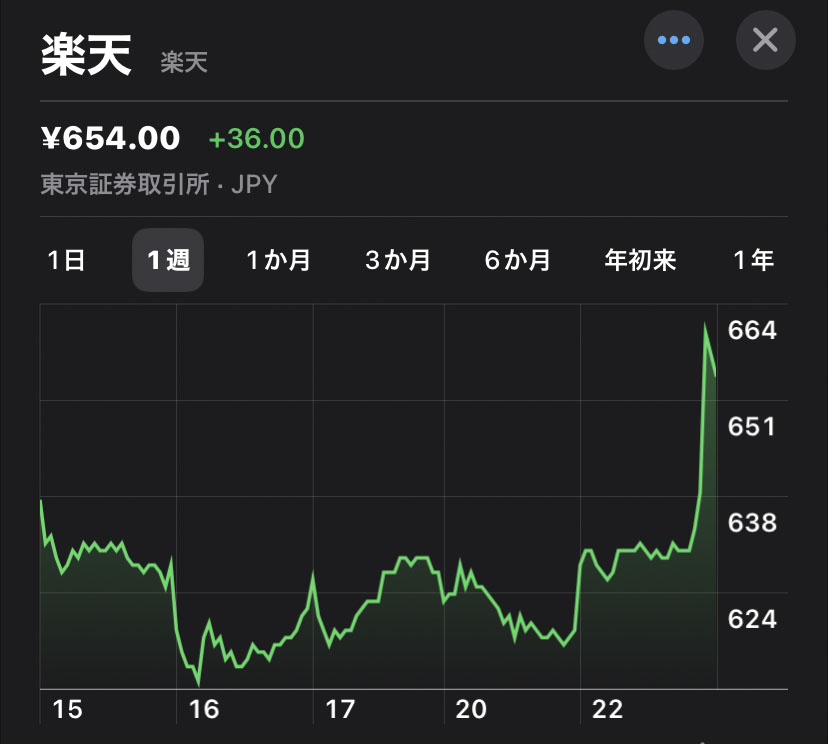
Task: View the 6か月 chart range
Action: [x=518, y=261]
